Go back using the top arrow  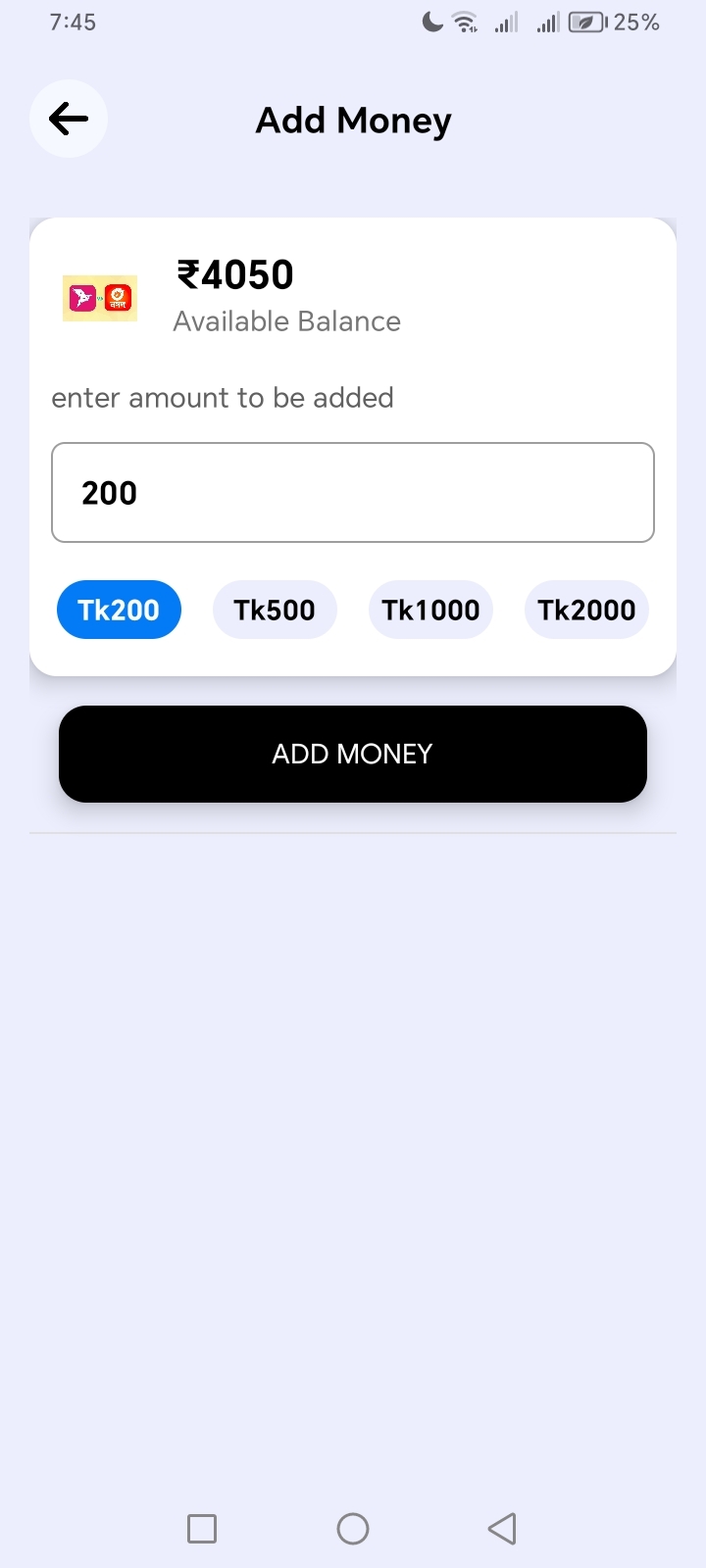[69, 119]
